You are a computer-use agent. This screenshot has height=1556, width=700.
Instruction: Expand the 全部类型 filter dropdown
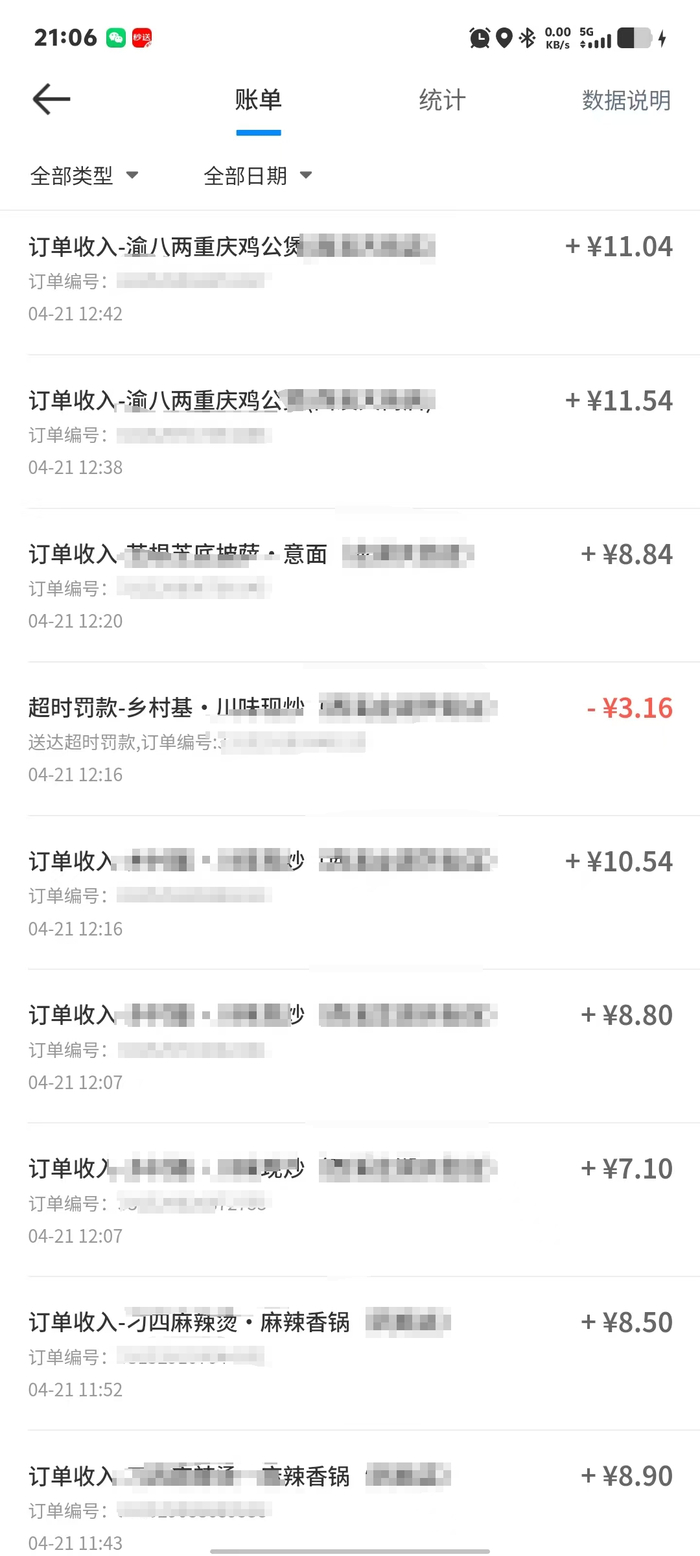(x=84, y=176)
